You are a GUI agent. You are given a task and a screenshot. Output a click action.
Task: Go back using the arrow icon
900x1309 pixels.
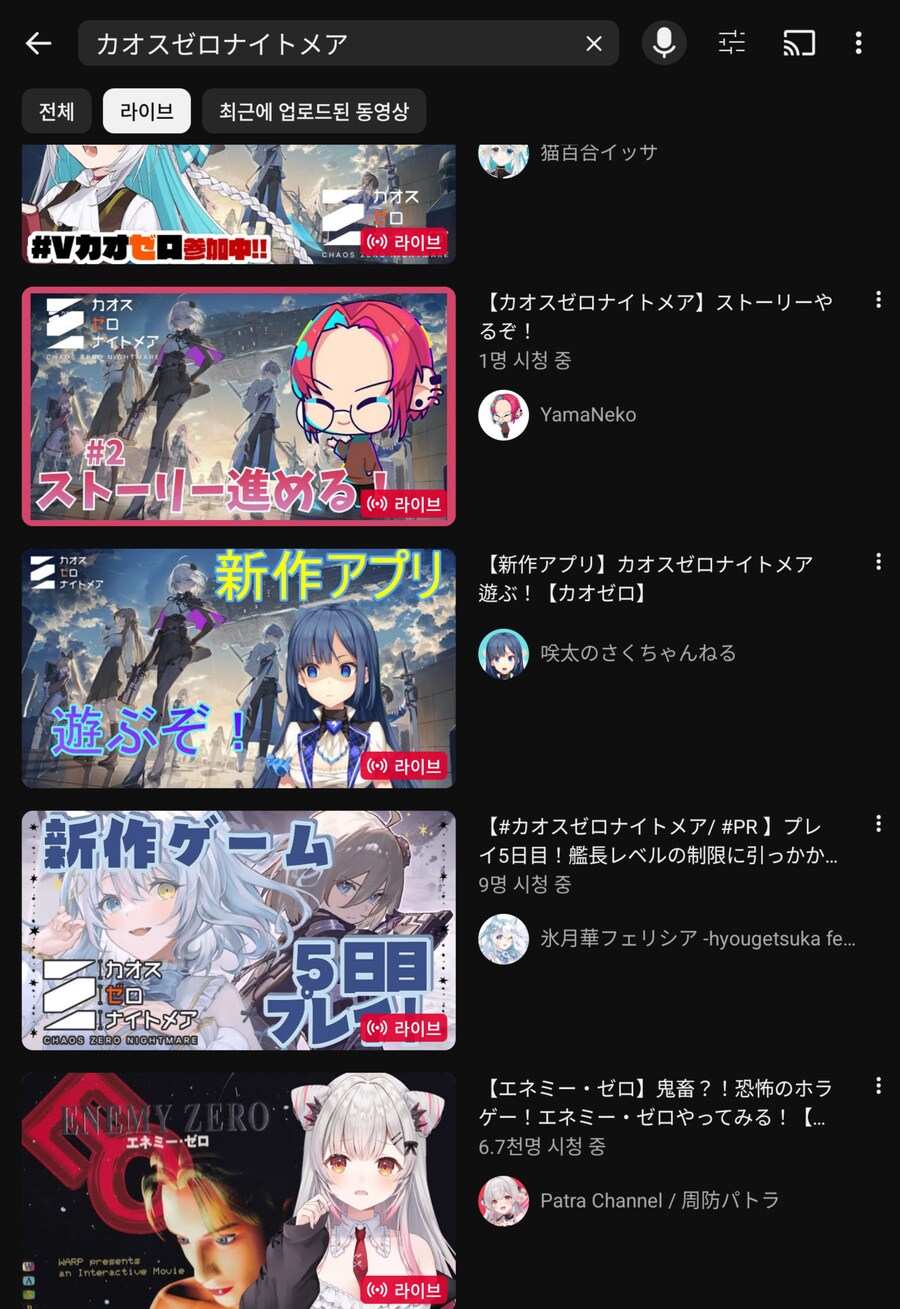click(38, 43)
